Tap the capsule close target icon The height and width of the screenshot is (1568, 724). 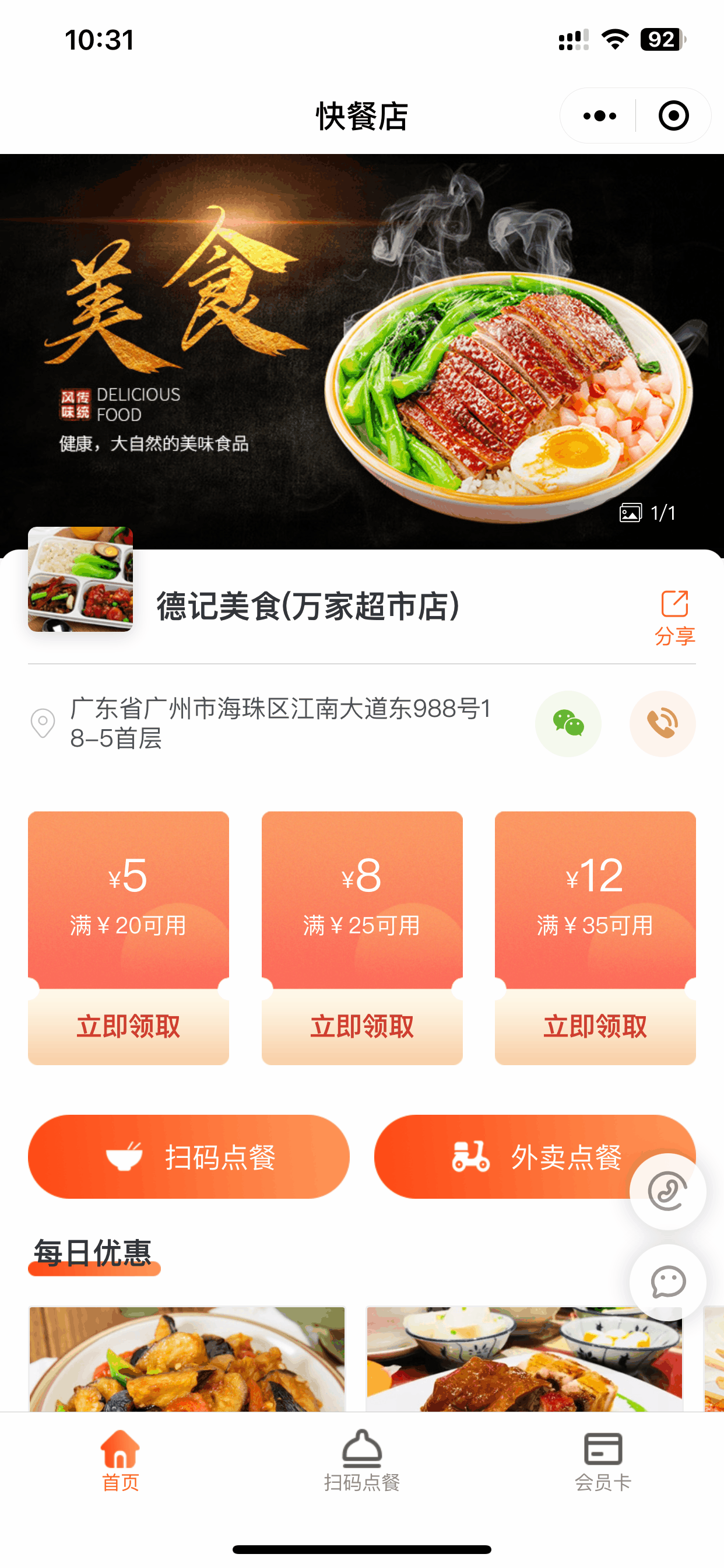[672, 115]
